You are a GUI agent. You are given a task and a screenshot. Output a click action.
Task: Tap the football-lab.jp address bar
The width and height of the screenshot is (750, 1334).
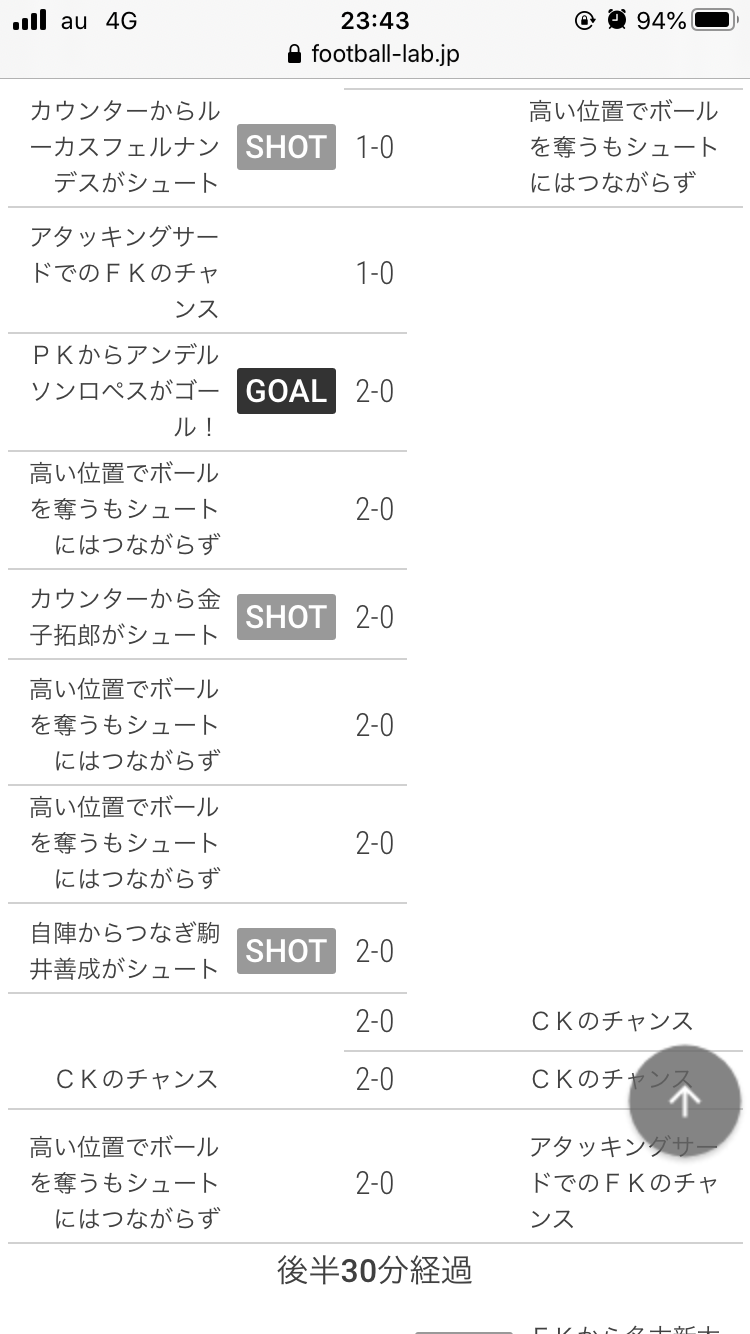coord(374,54)
